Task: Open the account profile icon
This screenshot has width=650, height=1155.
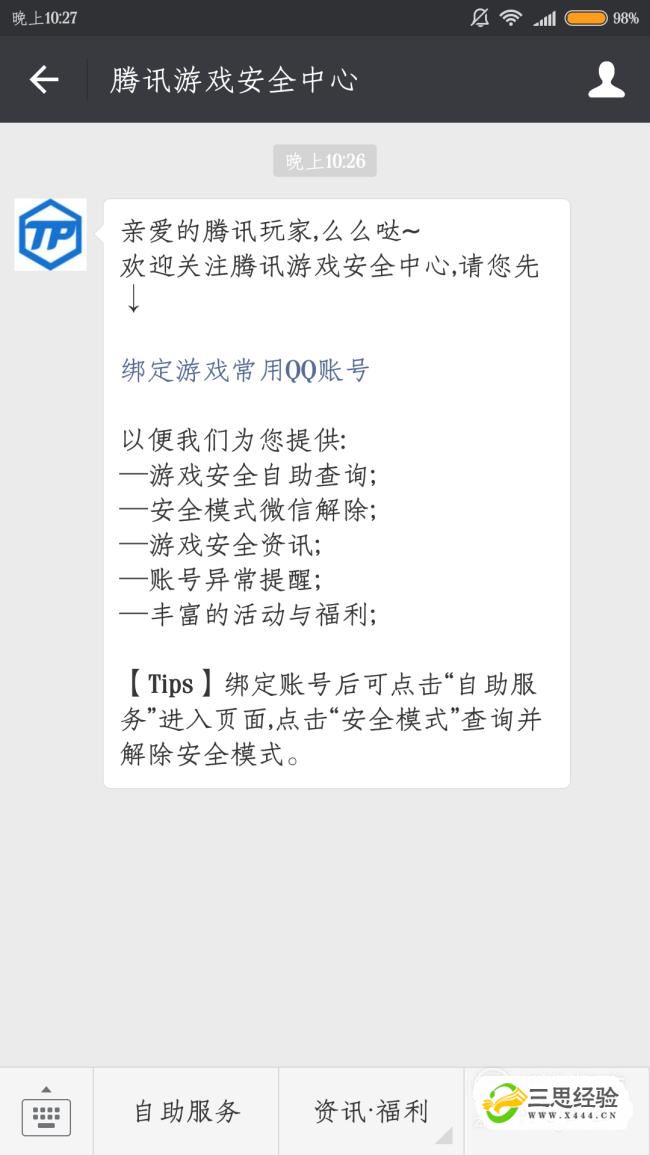Action: (606, 80)
